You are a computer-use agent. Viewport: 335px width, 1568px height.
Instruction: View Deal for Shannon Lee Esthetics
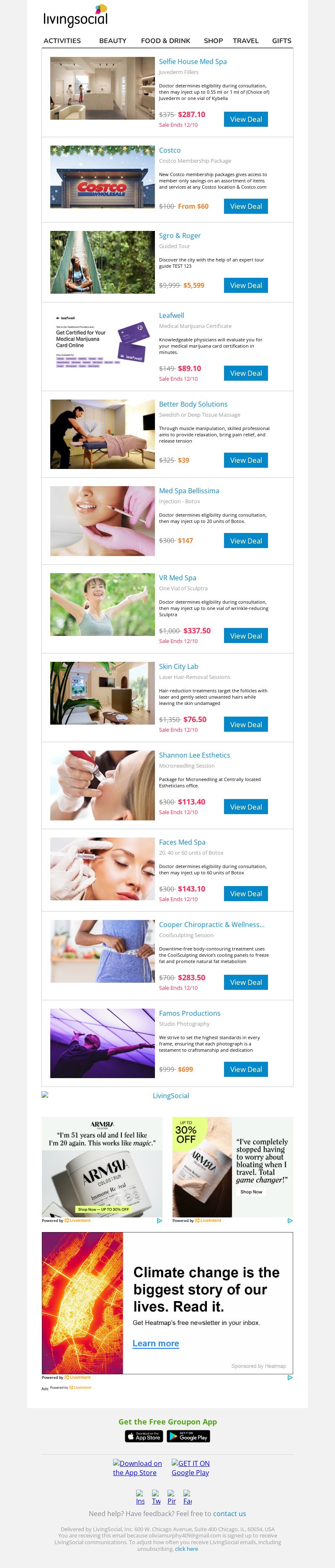click(x=245, y=807)
